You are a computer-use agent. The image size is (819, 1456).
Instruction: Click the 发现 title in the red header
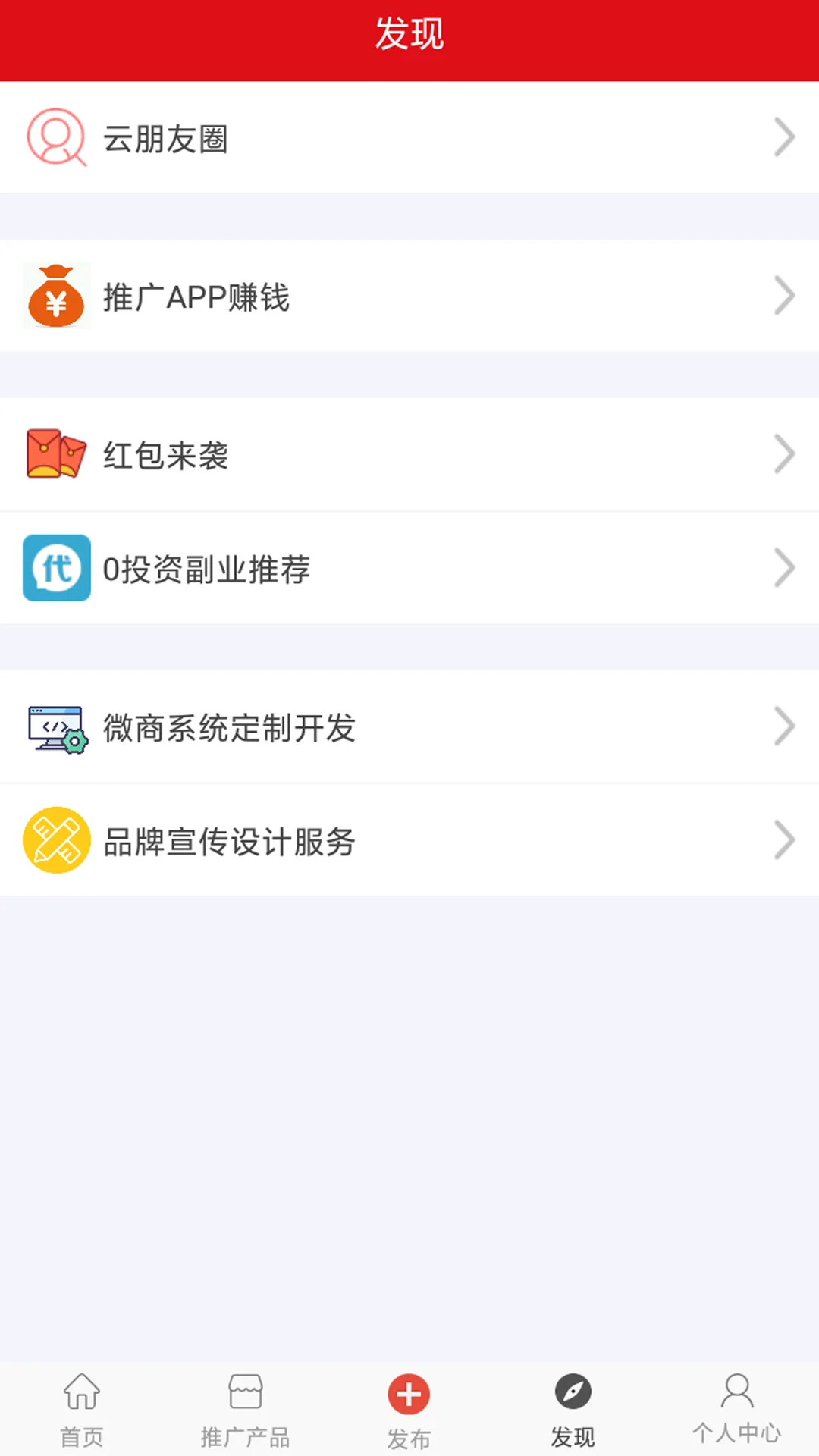[x=409, y=34]
